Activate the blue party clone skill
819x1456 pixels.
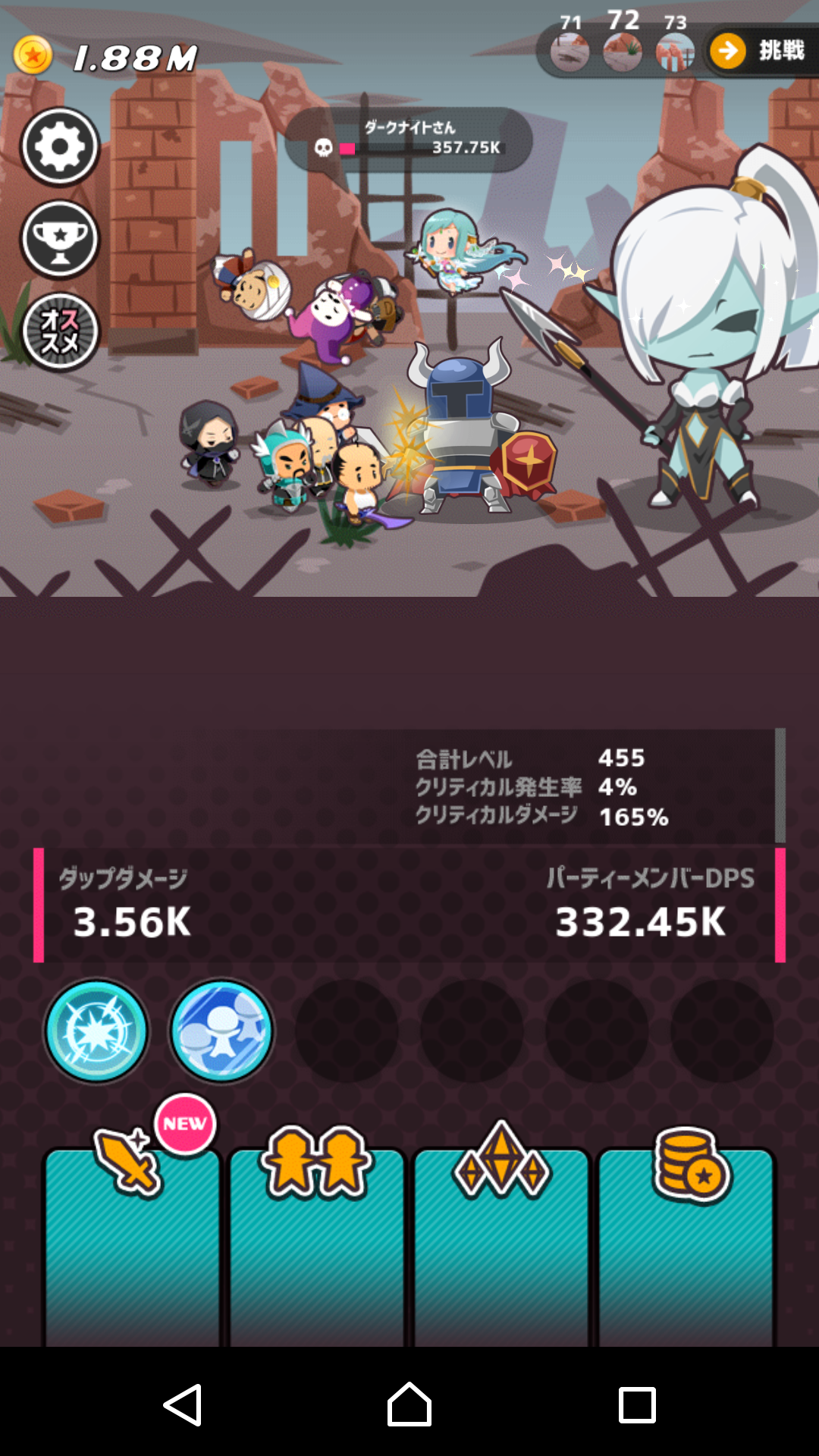click(221, 1031)
